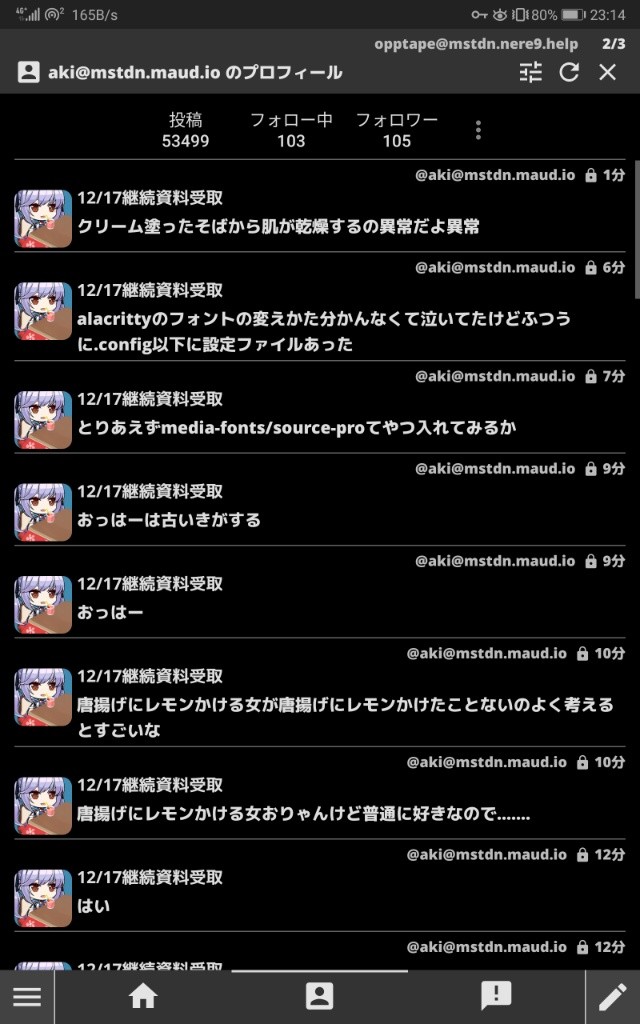Refresh the profile column
The height and width of the screenshot is (1024, 640).
(569, 72)
